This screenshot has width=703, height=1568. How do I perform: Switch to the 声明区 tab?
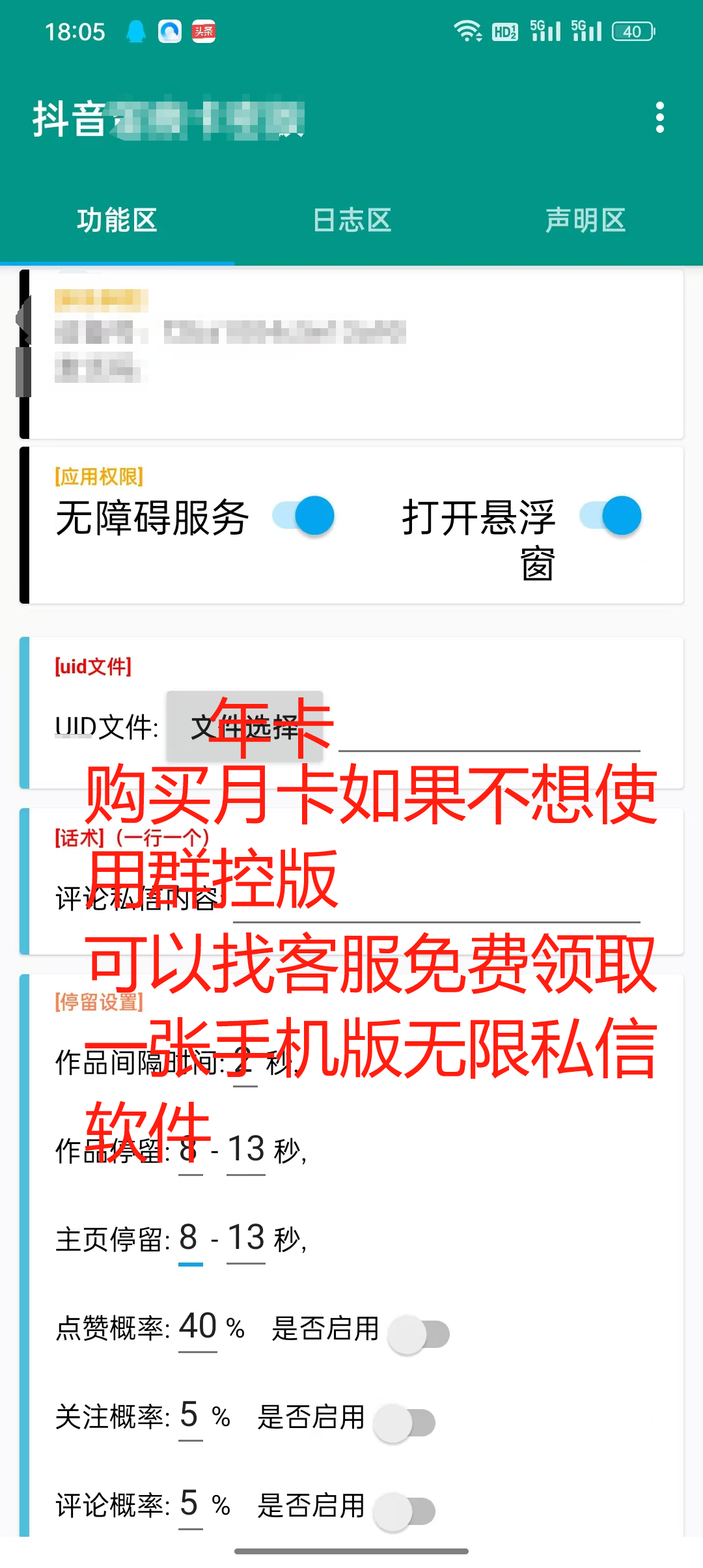tap(585, 220)
